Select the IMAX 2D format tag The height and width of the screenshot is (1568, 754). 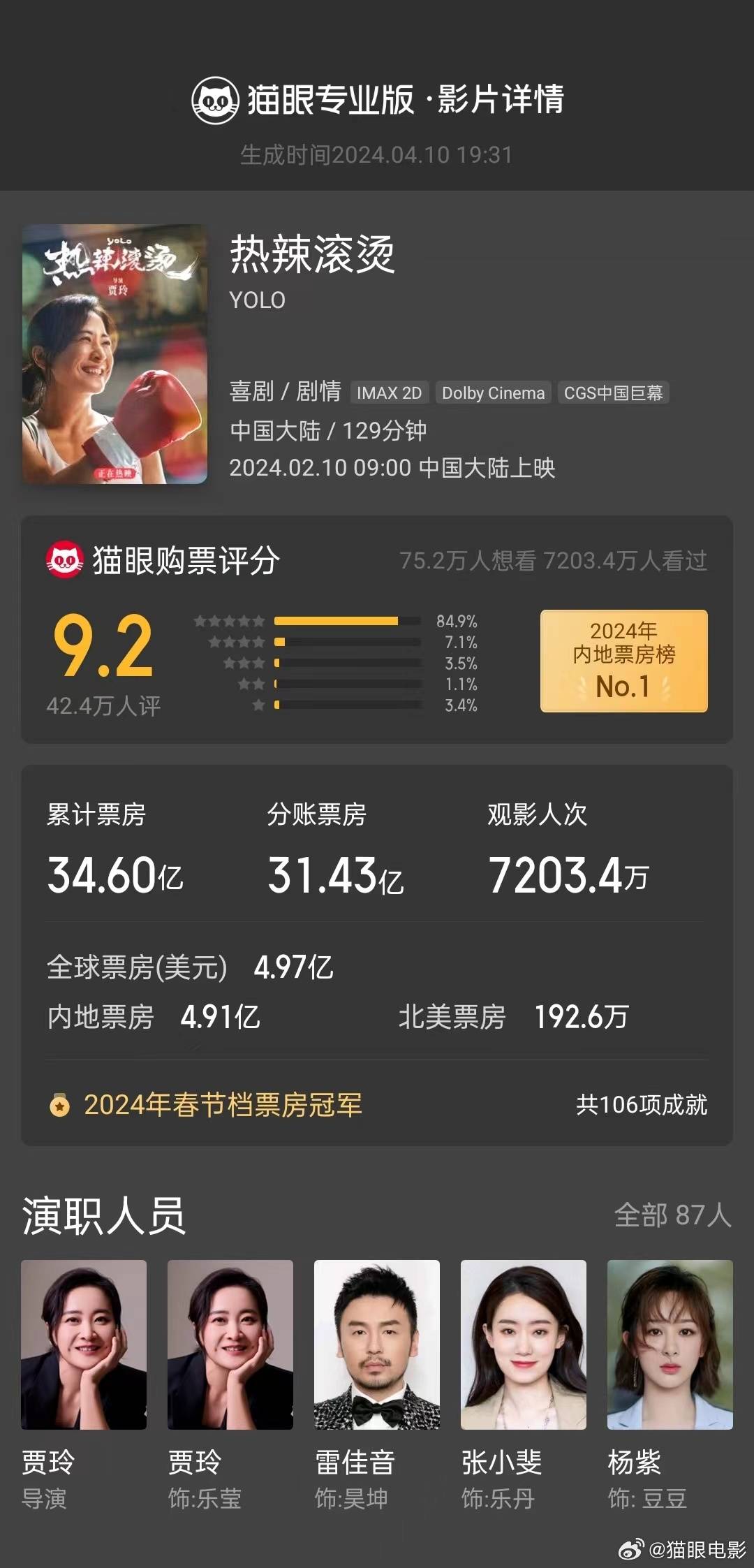click(388, 393)
